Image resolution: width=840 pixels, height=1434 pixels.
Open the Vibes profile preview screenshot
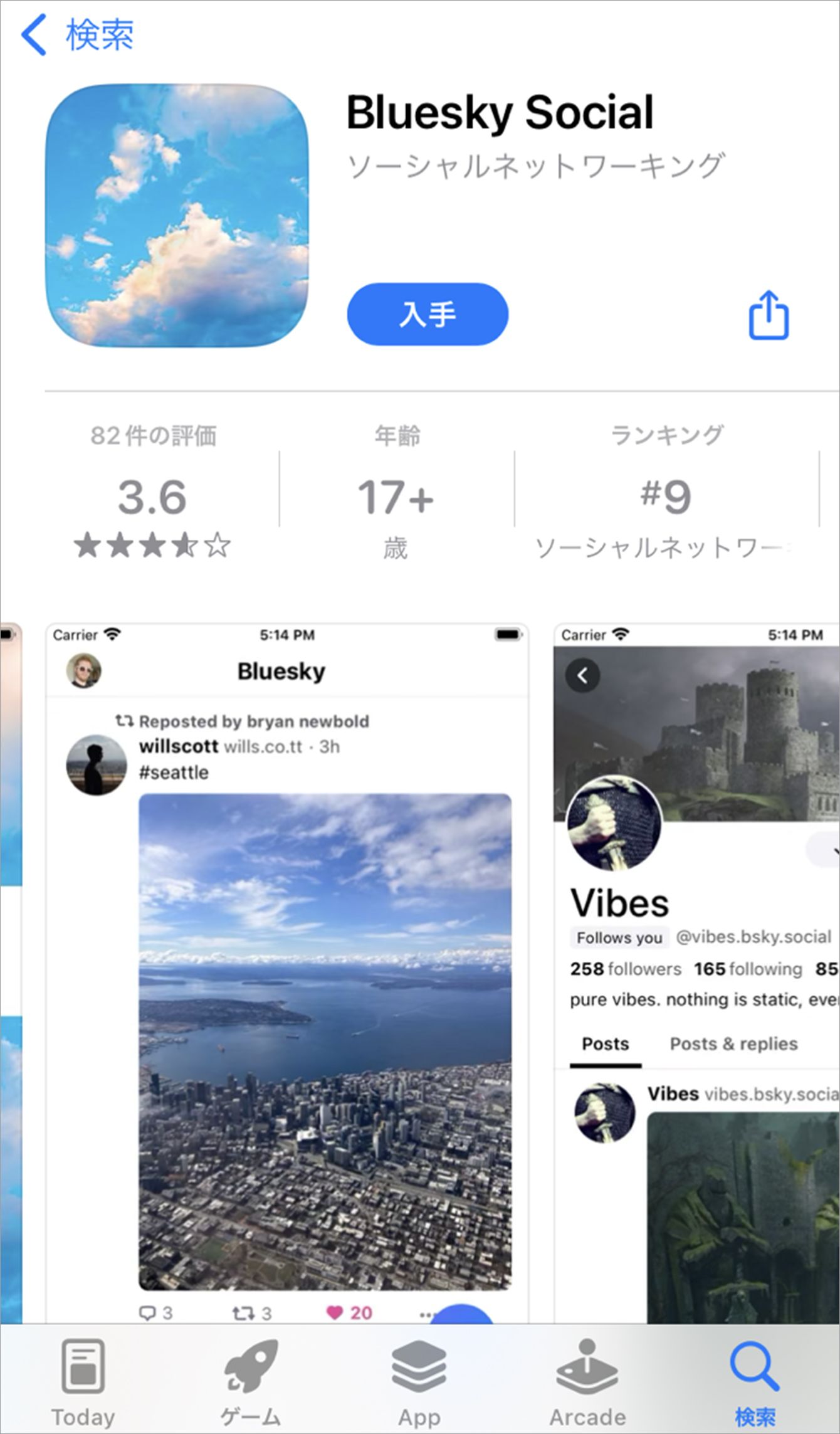[697, 972]
